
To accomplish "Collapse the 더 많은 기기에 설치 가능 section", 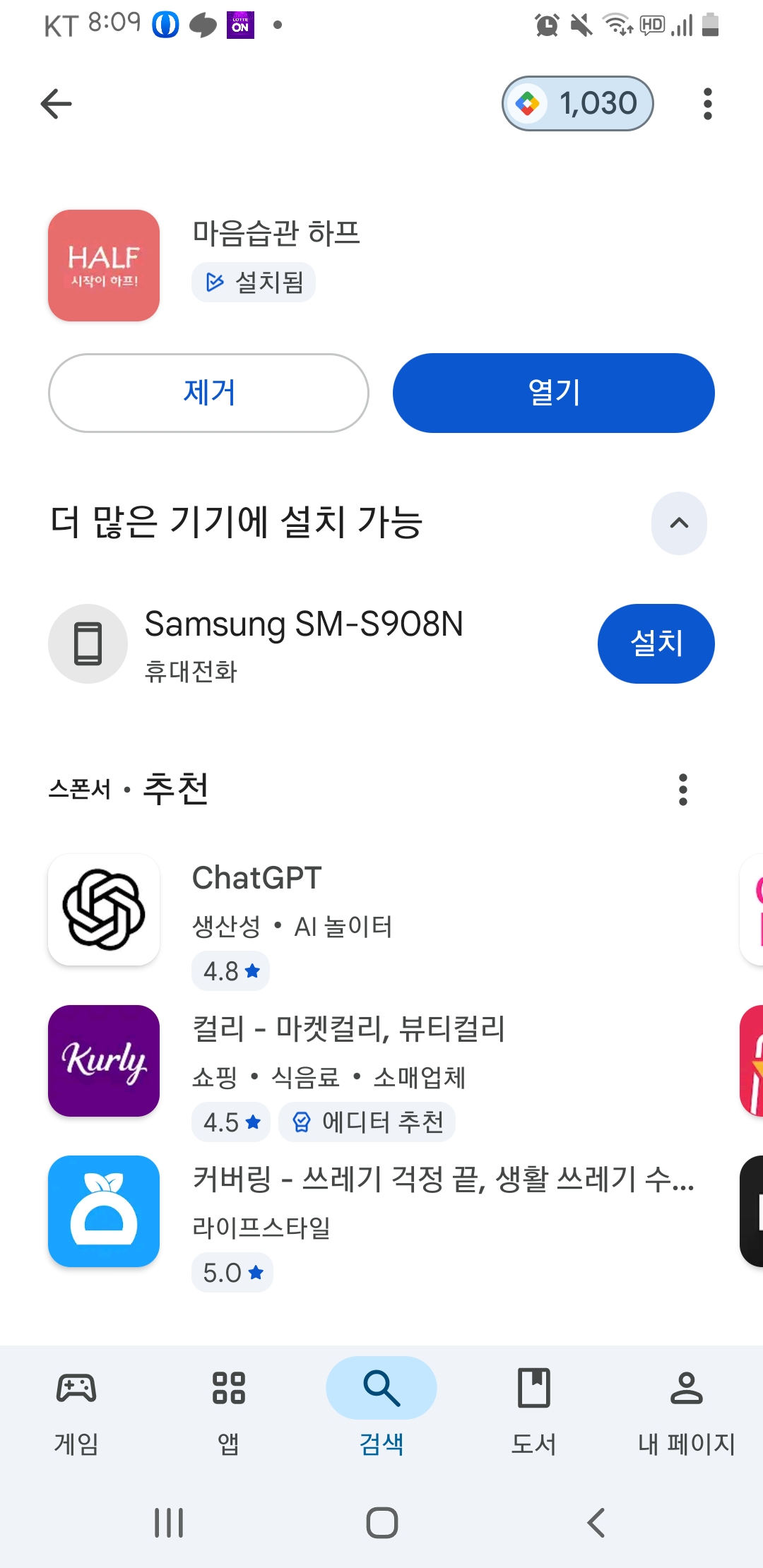I will pyautogui.click(x=678, y=523).
